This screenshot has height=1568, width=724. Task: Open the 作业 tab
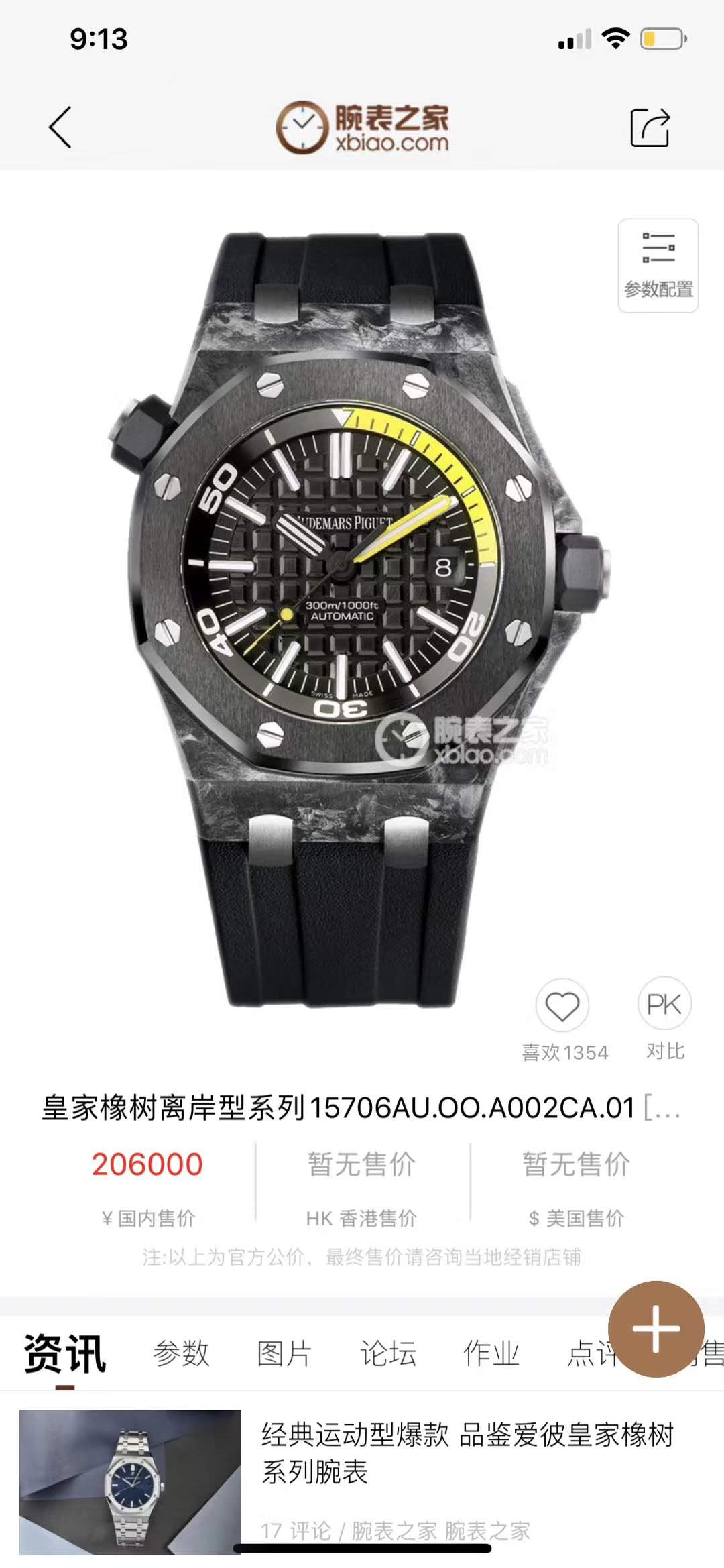491,1353
